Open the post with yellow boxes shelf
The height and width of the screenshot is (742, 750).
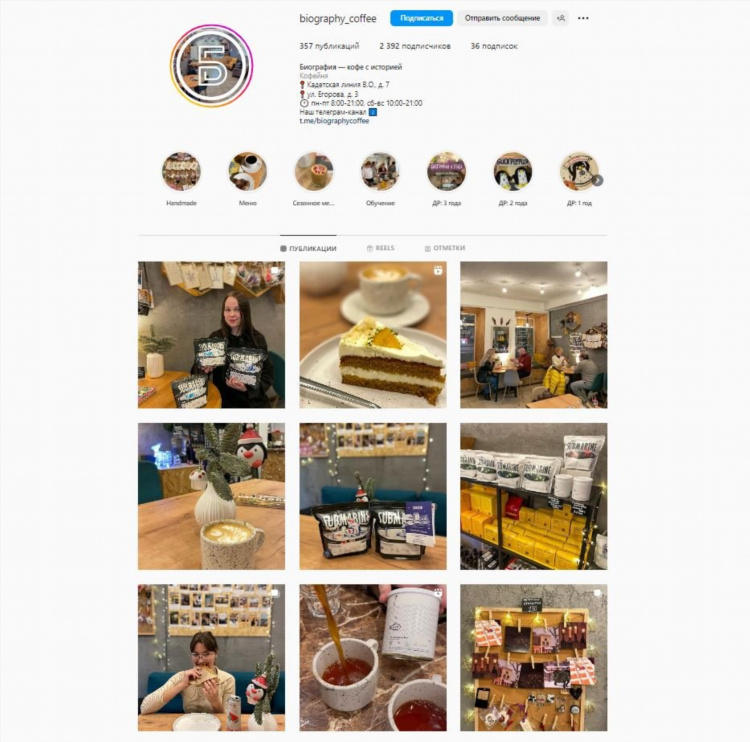(533, 496)
